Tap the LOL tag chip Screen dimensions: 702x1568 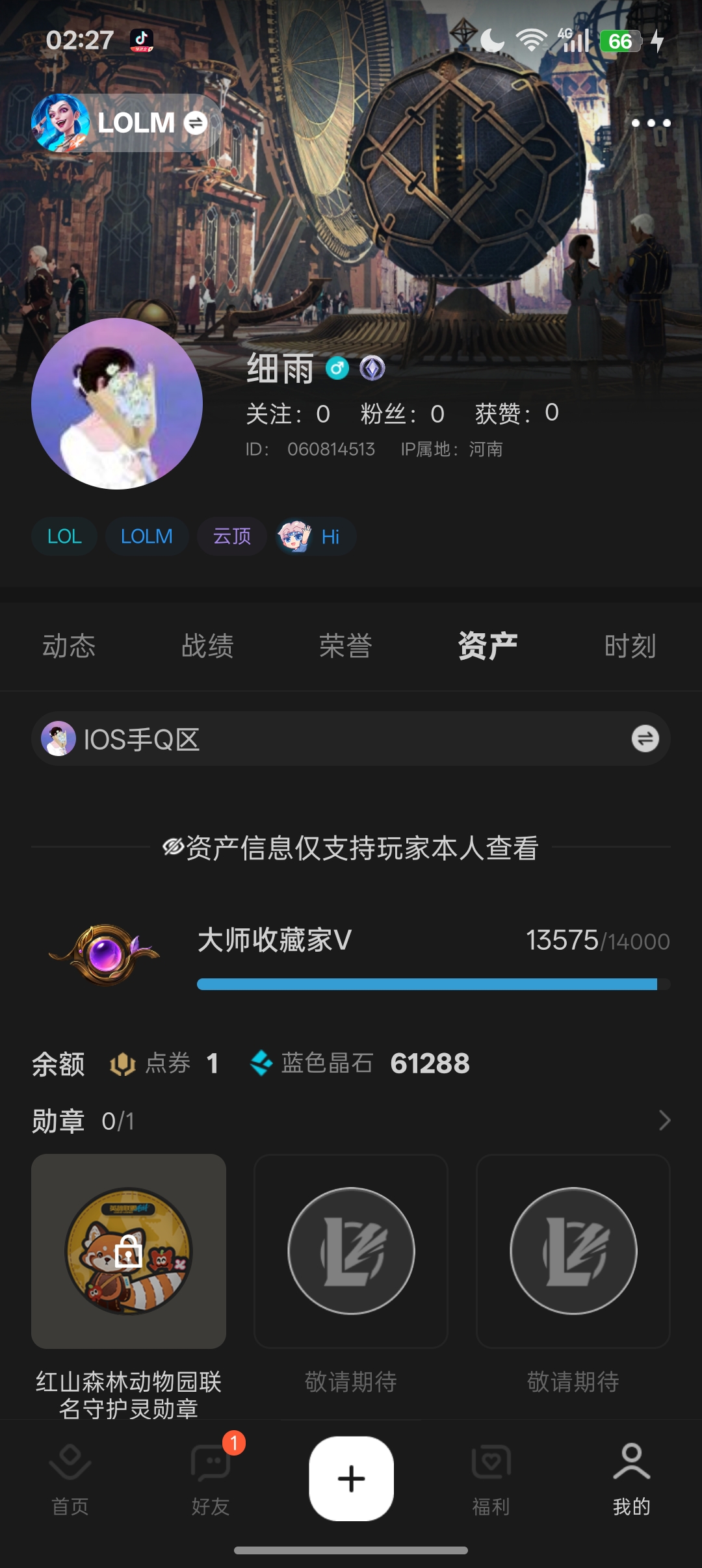(64, 536)
